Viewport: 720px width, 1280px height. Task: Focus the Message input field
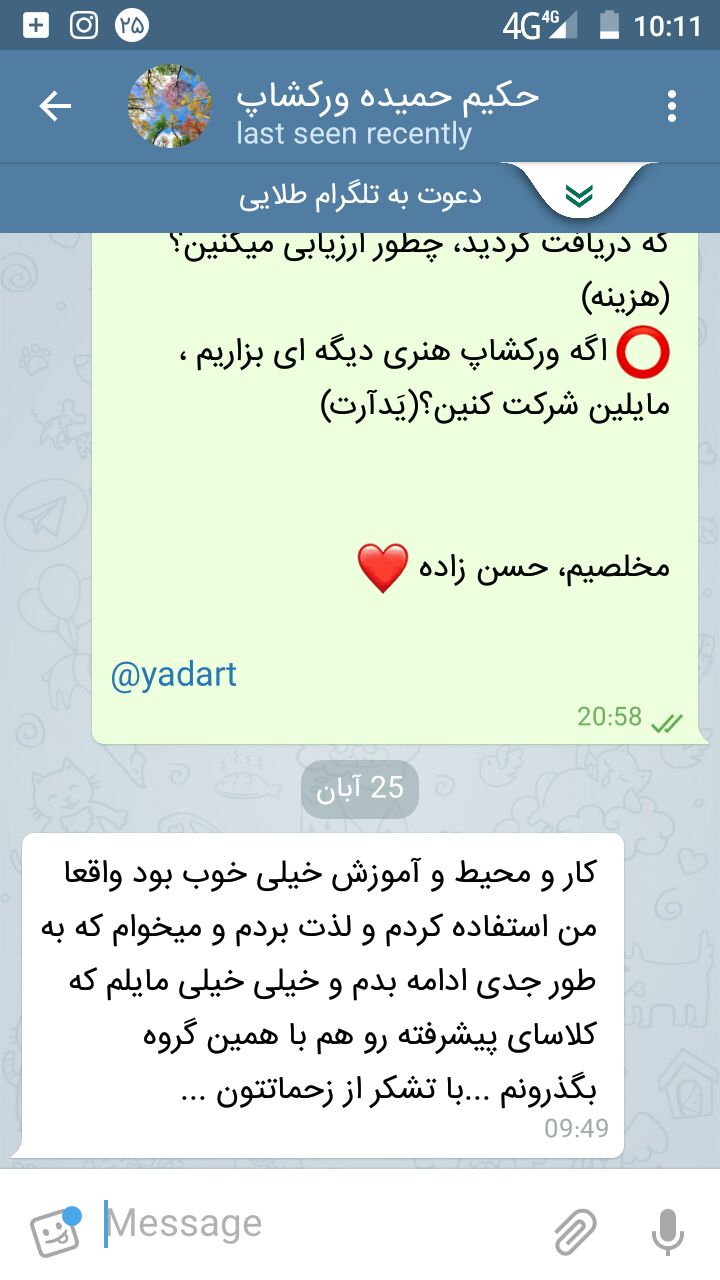click(320, 1224)
